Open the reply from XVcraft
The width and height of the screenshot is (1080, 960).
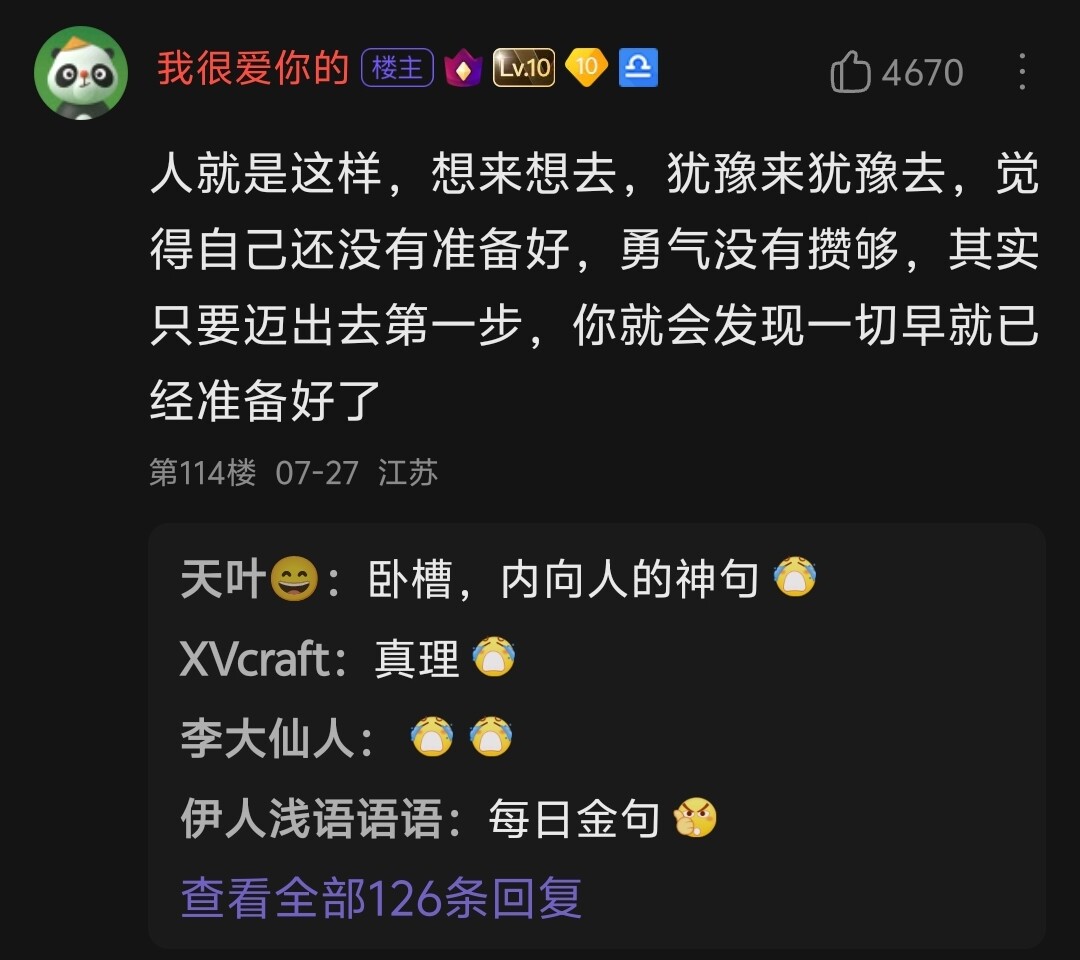[x=347, y=659]
